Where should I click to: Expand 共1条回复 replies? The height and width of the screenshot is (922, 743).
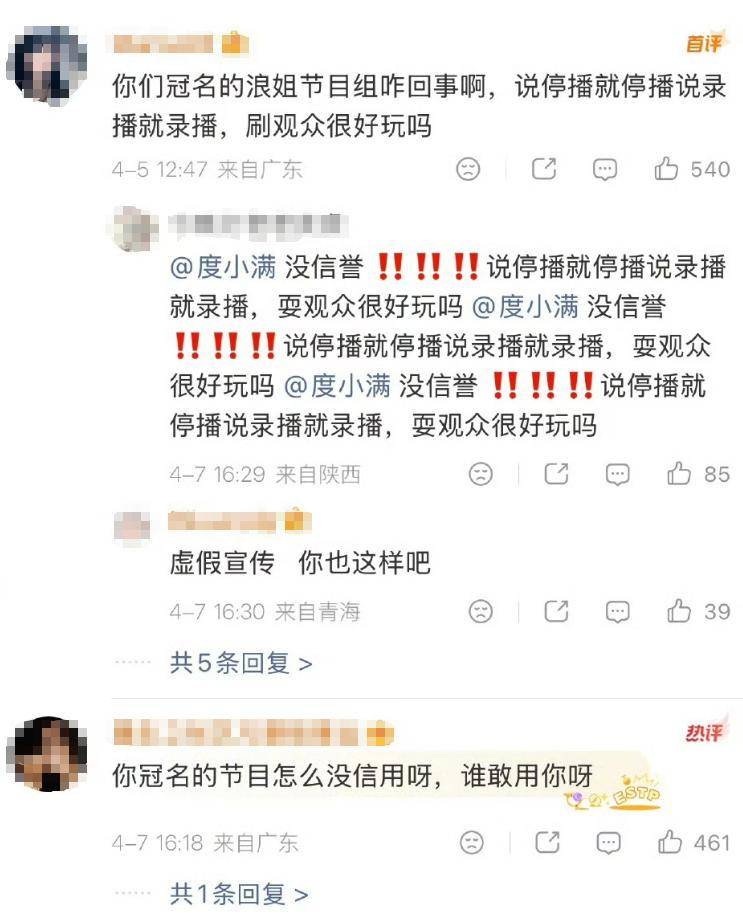coord(238,893)
